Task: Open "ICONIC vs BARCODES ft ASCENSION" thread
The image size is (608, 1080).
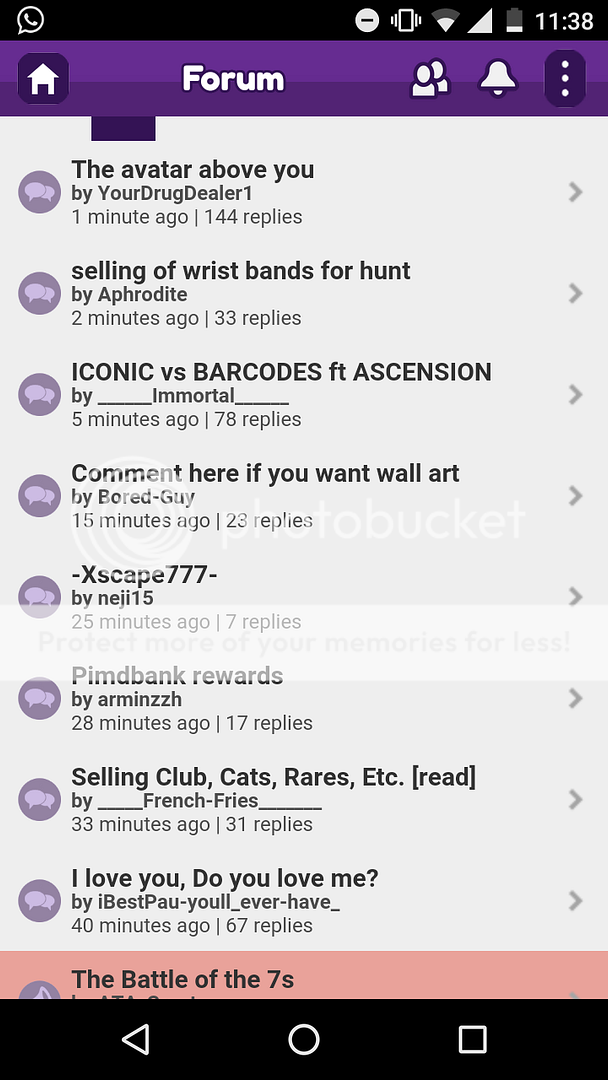Action: pos(300,394)
